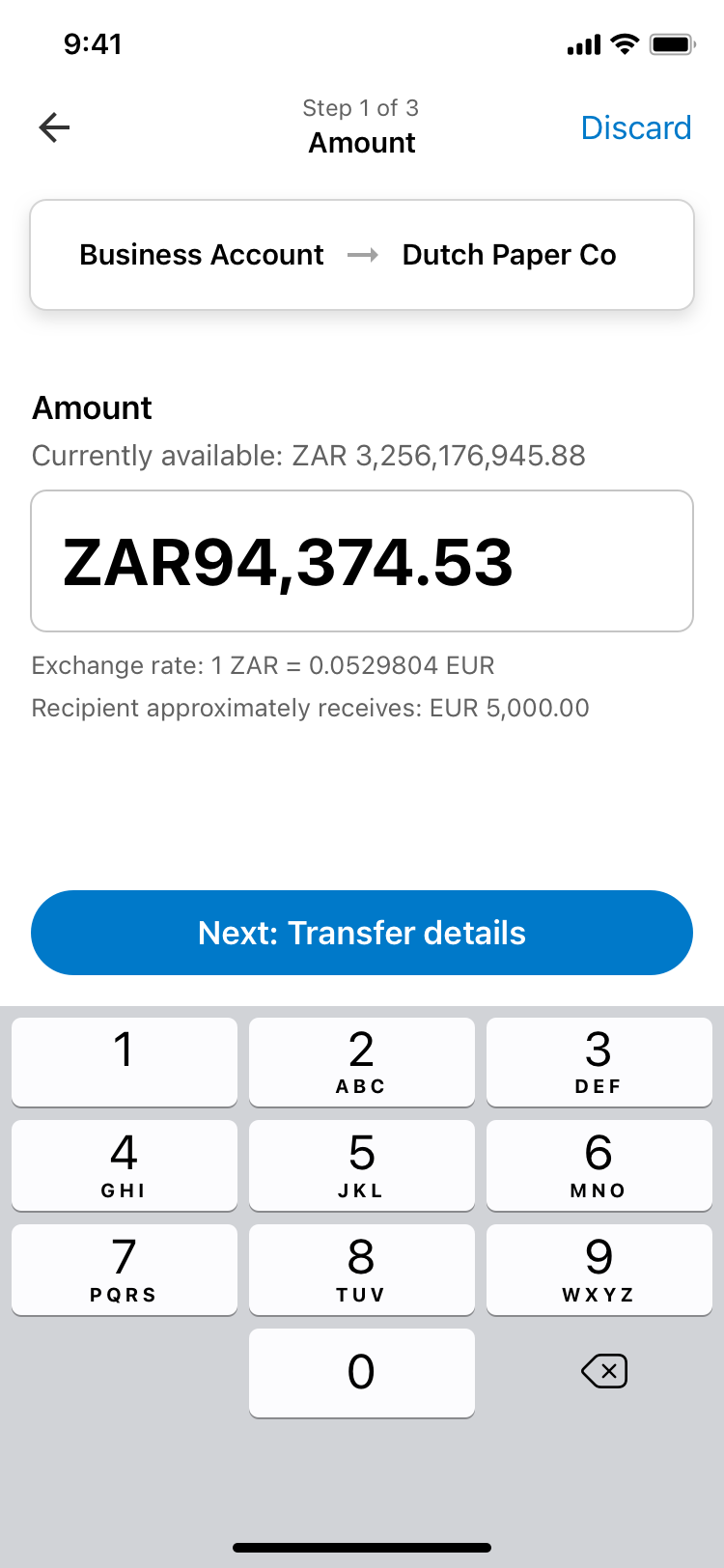
Task: Type 0 on the keypad
Action: coord(362,1373)
